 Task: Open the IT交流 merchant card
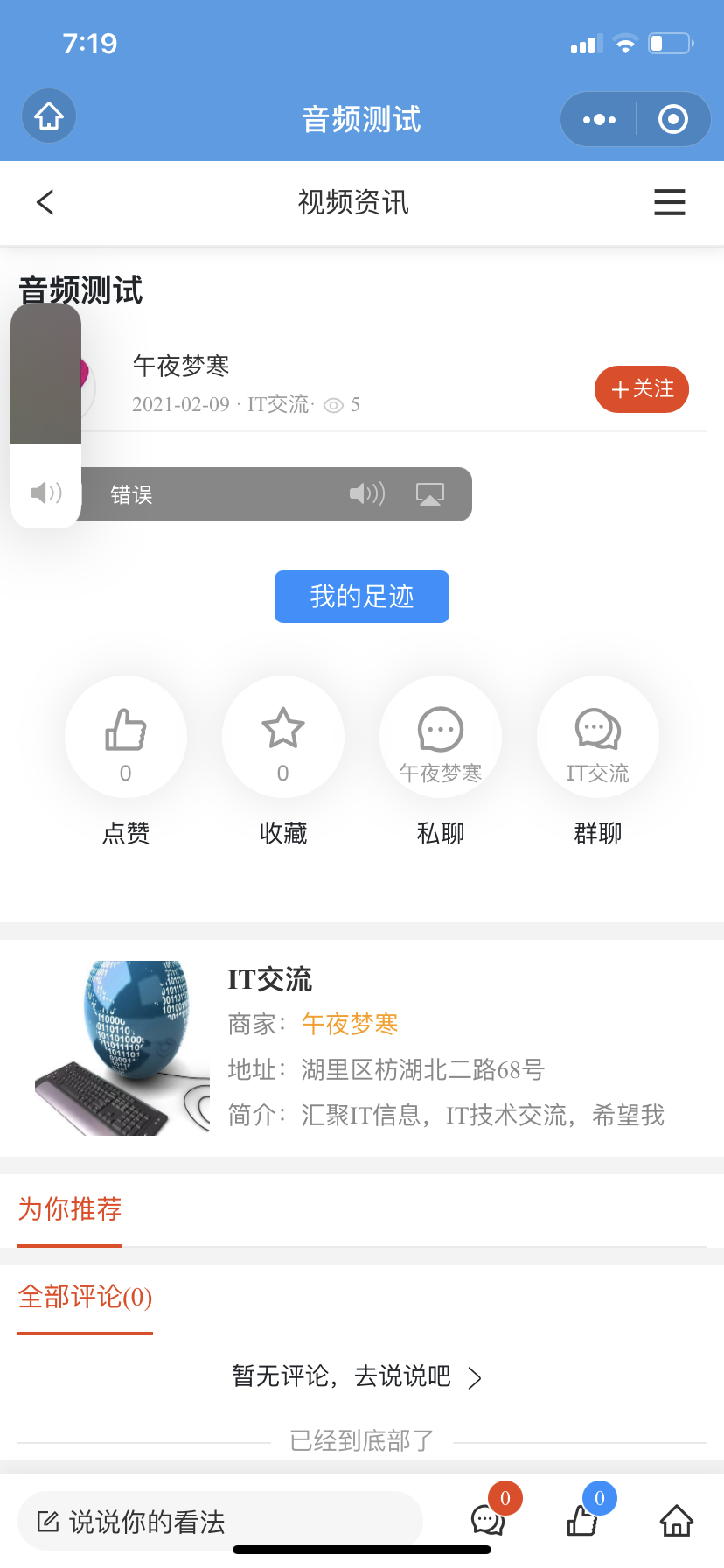[x=269, y=979]
